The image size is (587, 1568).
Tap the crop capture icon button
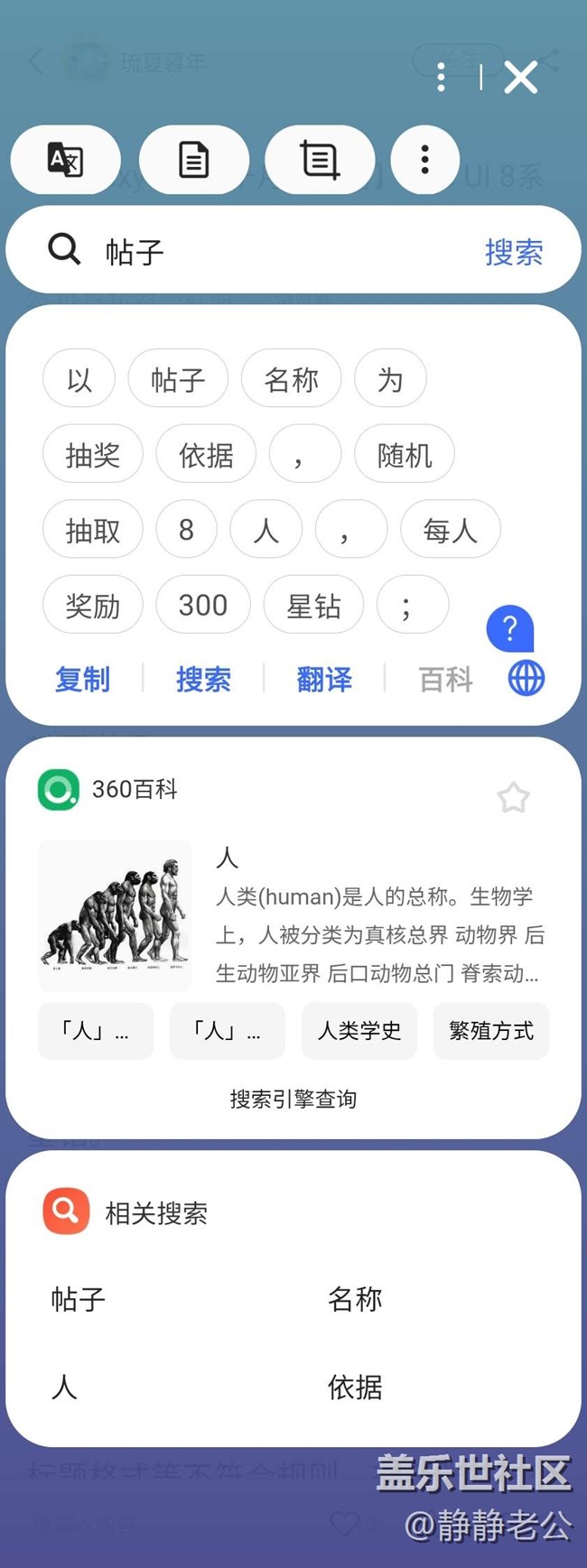click(x=319, y=160)
